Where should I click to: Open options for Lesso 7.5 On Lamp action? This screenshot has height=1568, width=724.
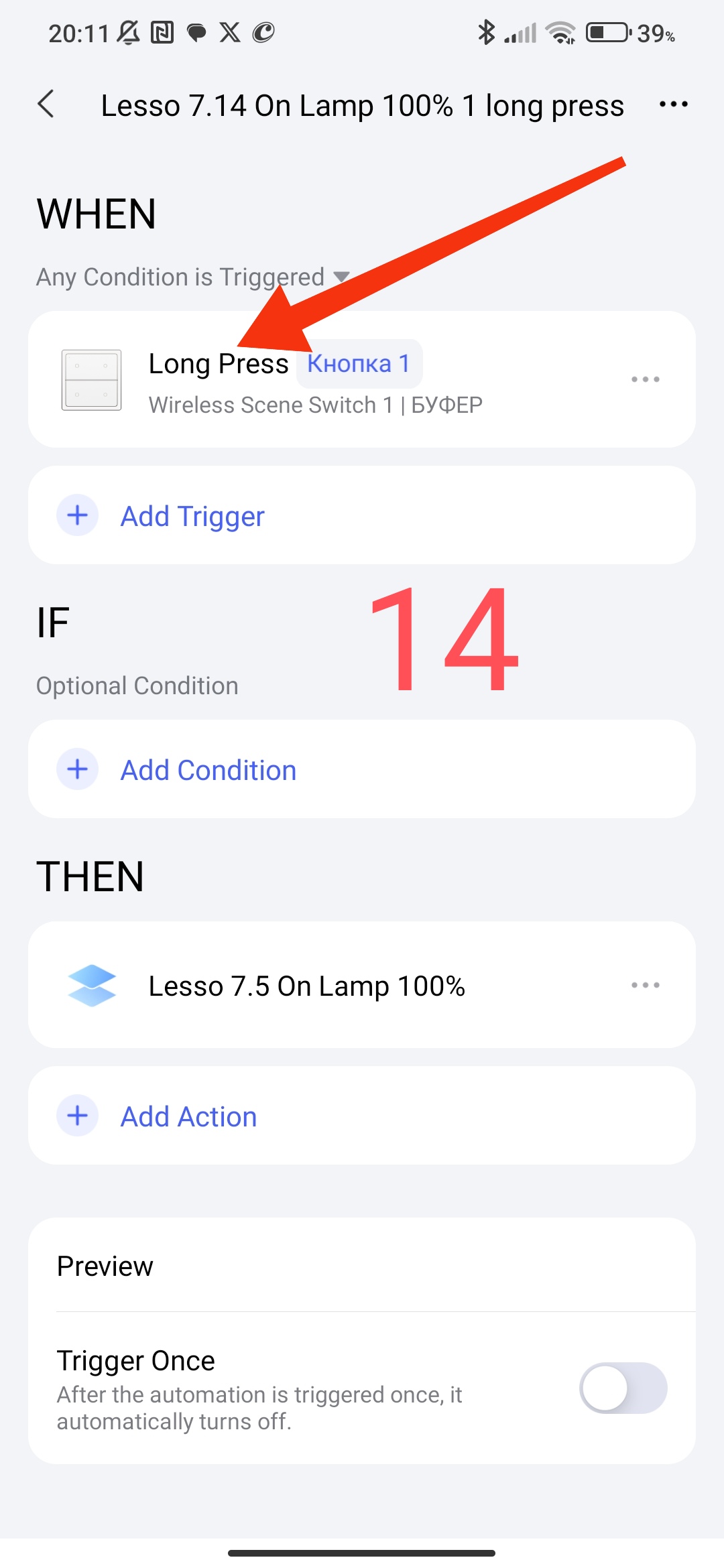pos(645,985)
